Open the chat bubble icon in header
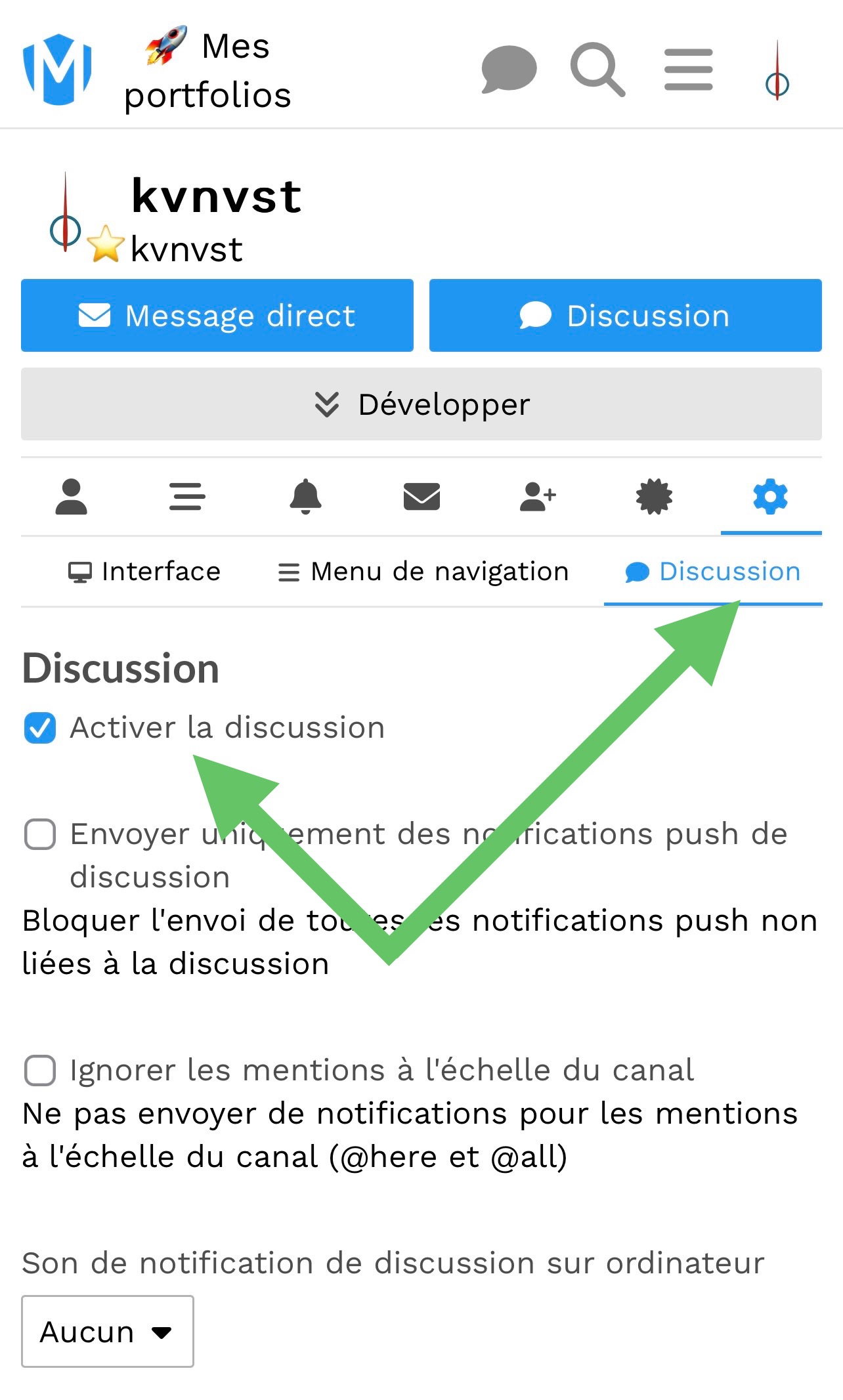Screen dimensions: 843x1400 [509, 70]
